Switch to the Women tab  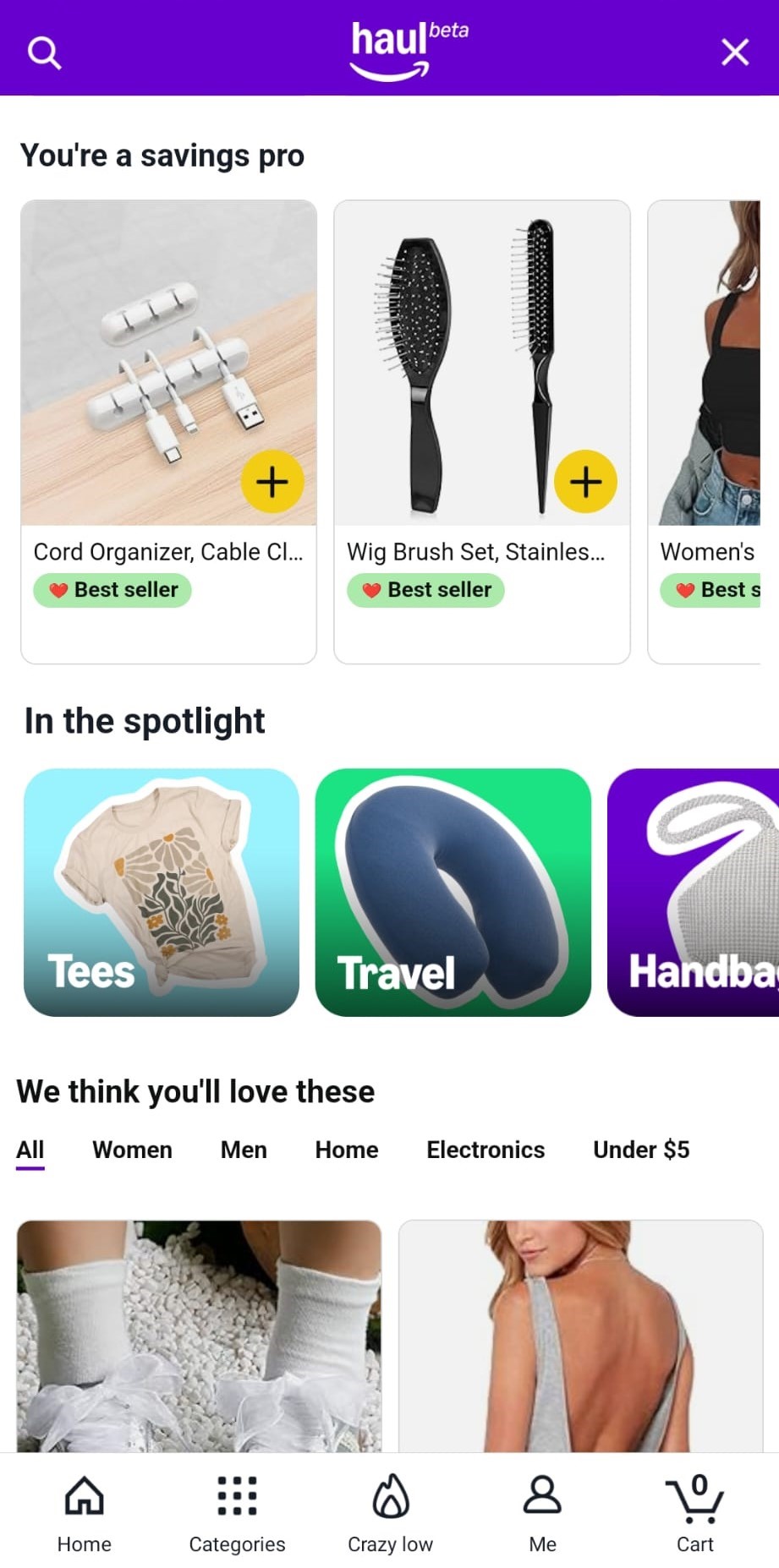pos(132,1150)
